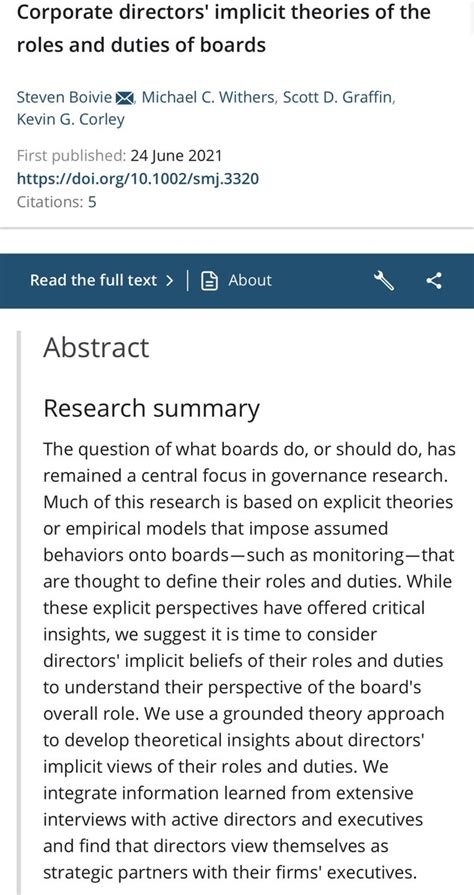
Task: Open the doi.org article link
Action: click(138, 179)
